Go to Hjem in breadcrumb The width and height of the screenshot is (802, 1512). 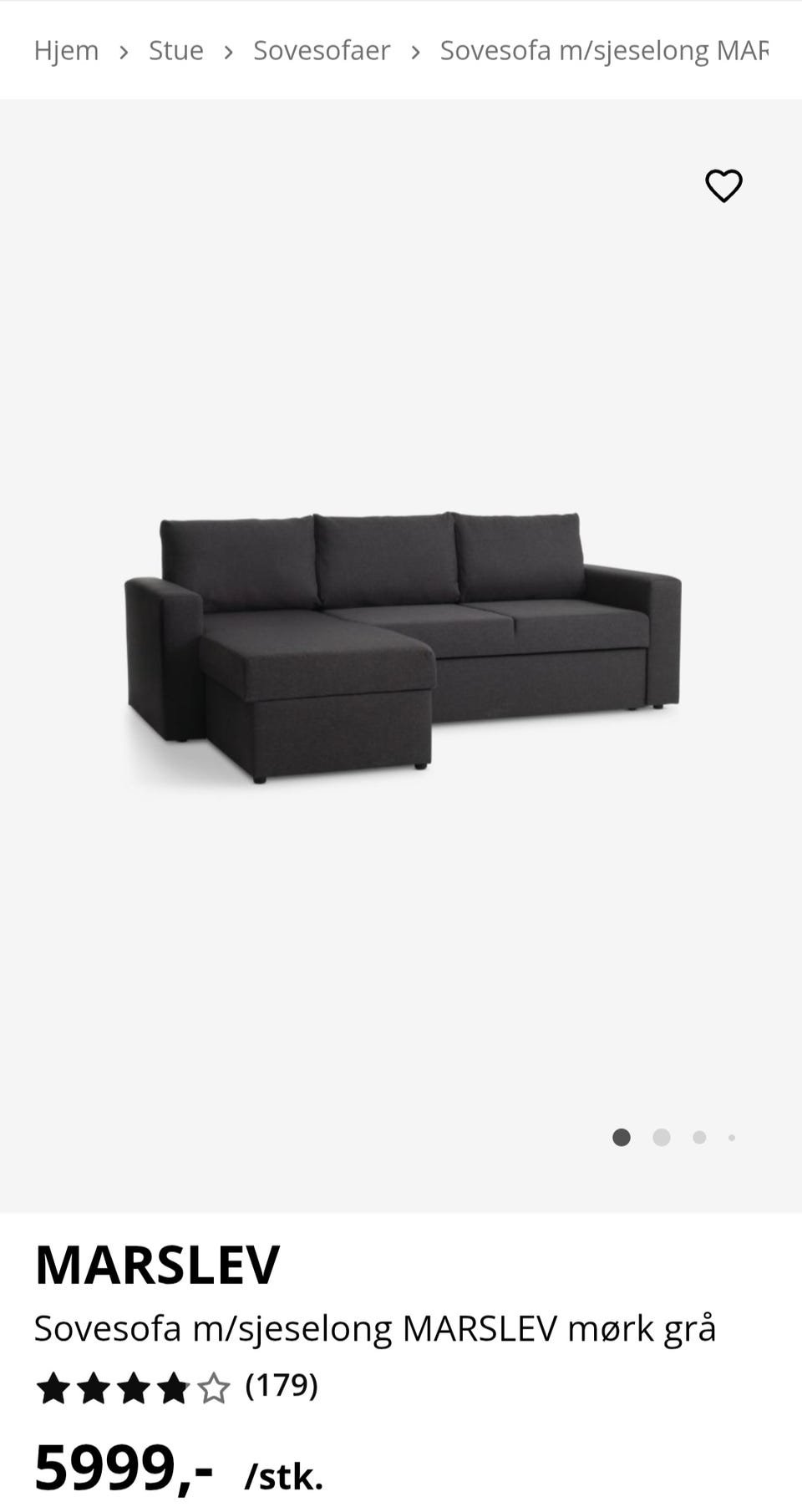tap(66, 50)
